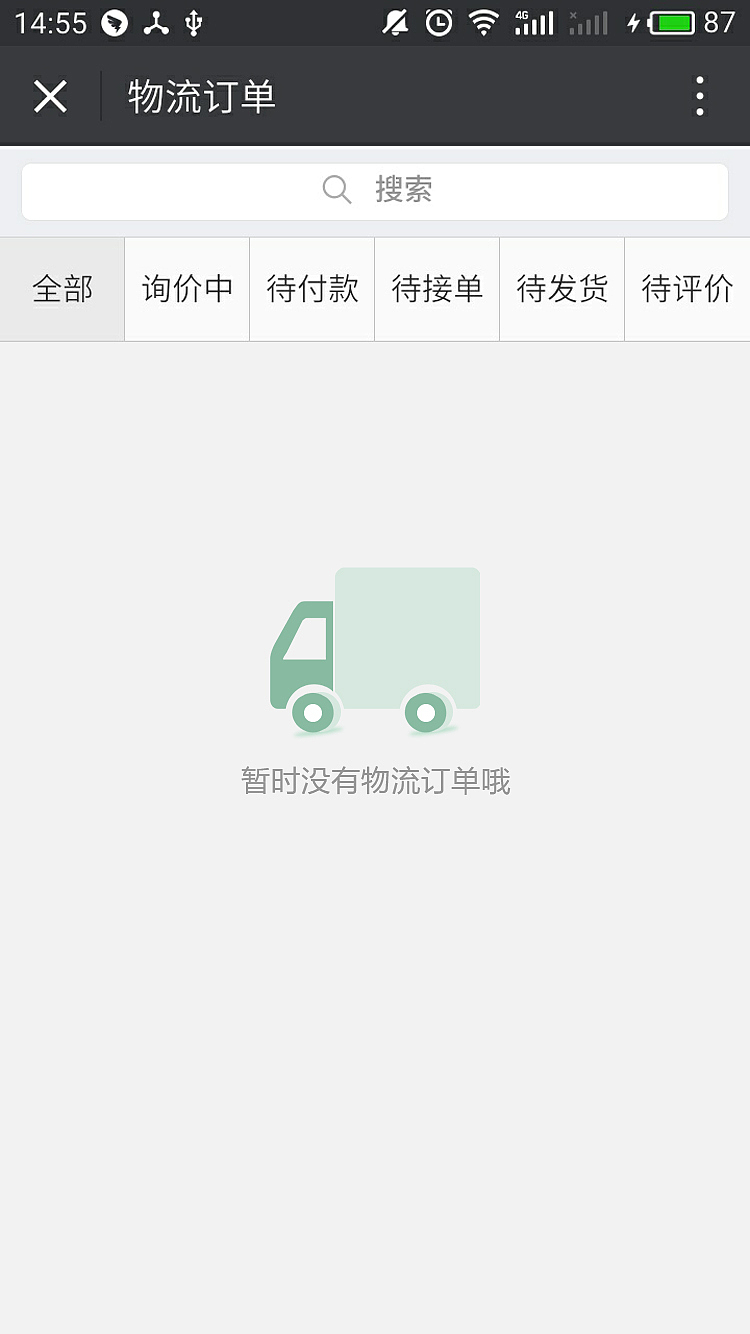Viewport: 750px width, 1334px height.
Task: Select the 待接单 tab
Action: 436,288
